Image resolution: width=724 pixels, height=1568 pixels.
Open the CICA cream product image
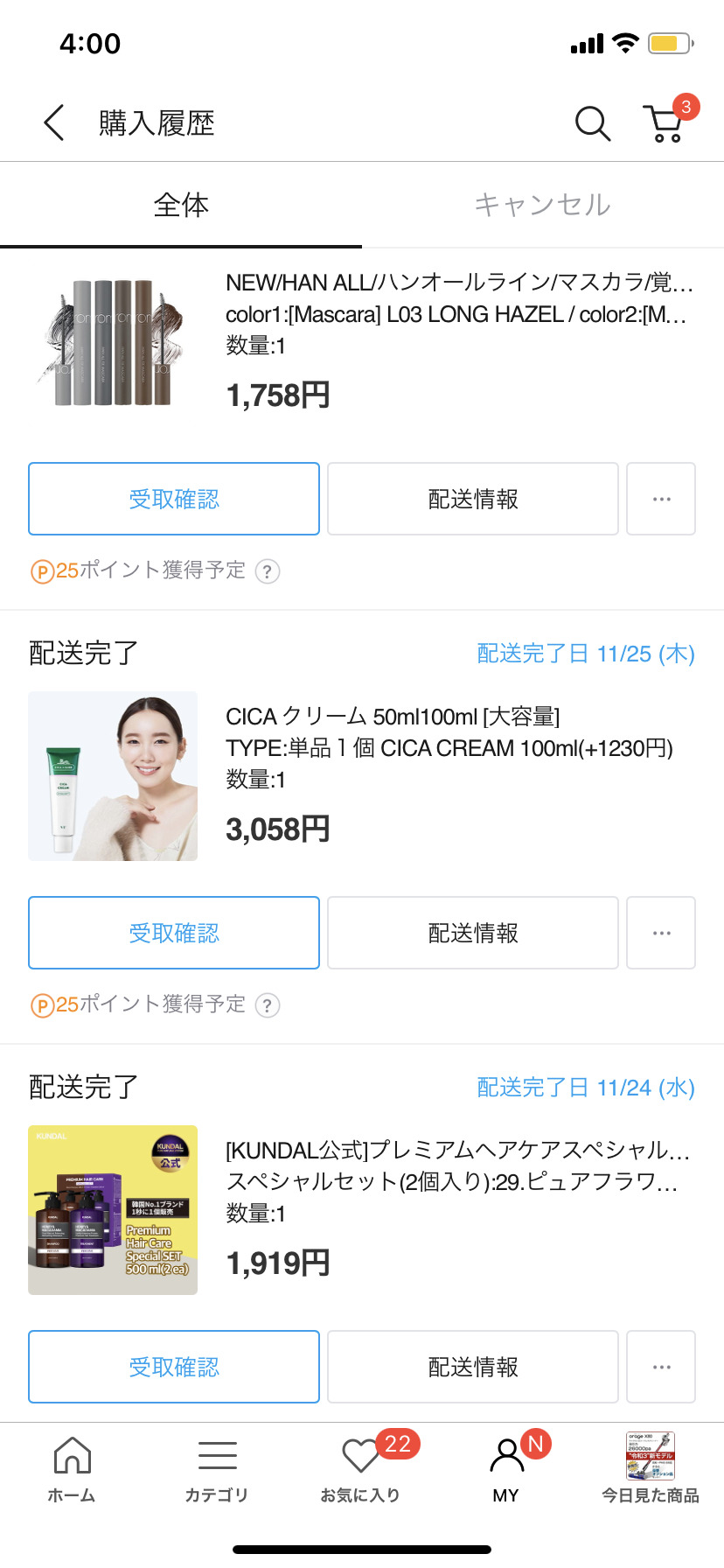coord(113,776)
